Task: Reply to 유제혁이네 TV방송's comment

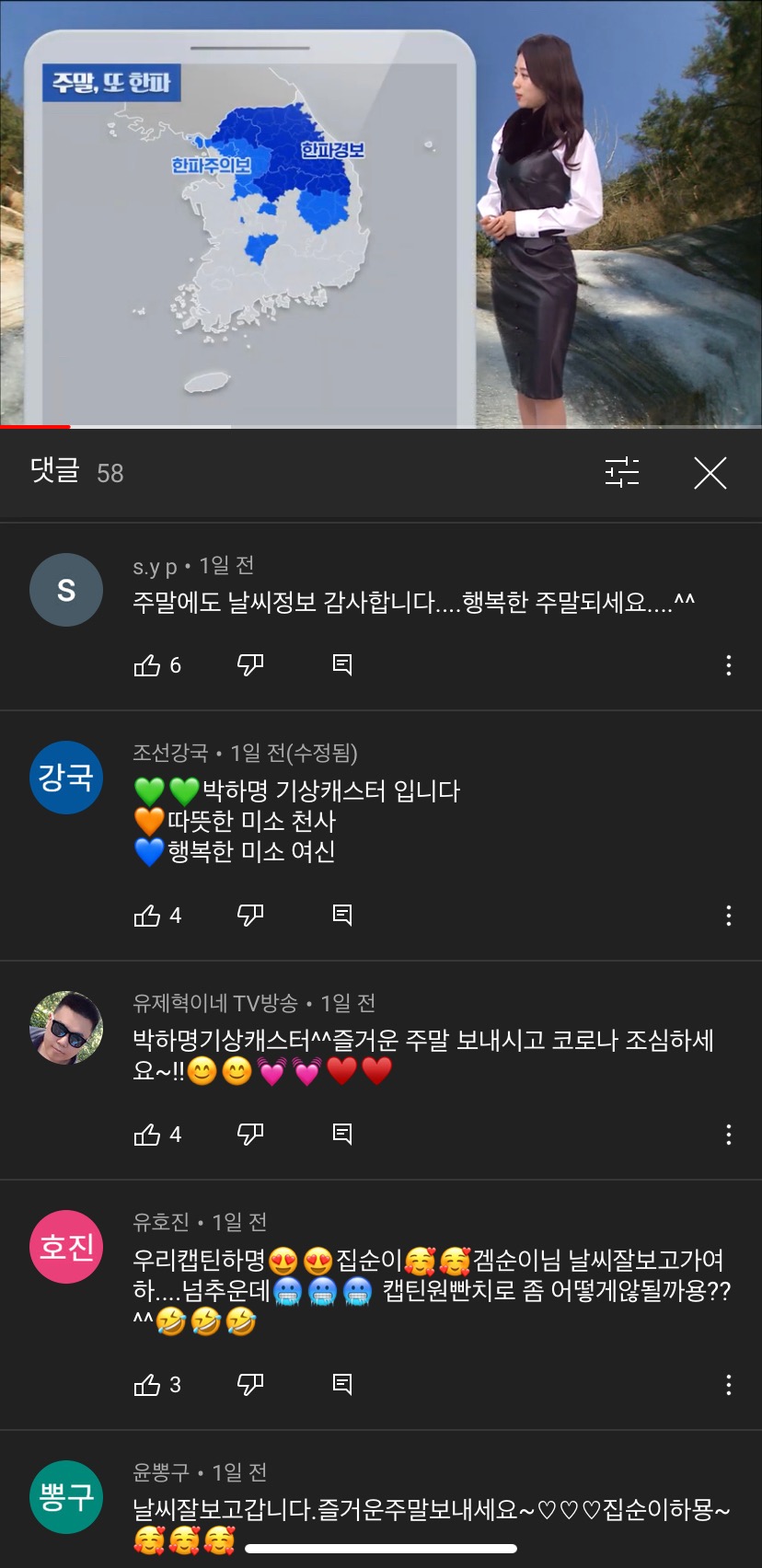Action: point(342,1135)
